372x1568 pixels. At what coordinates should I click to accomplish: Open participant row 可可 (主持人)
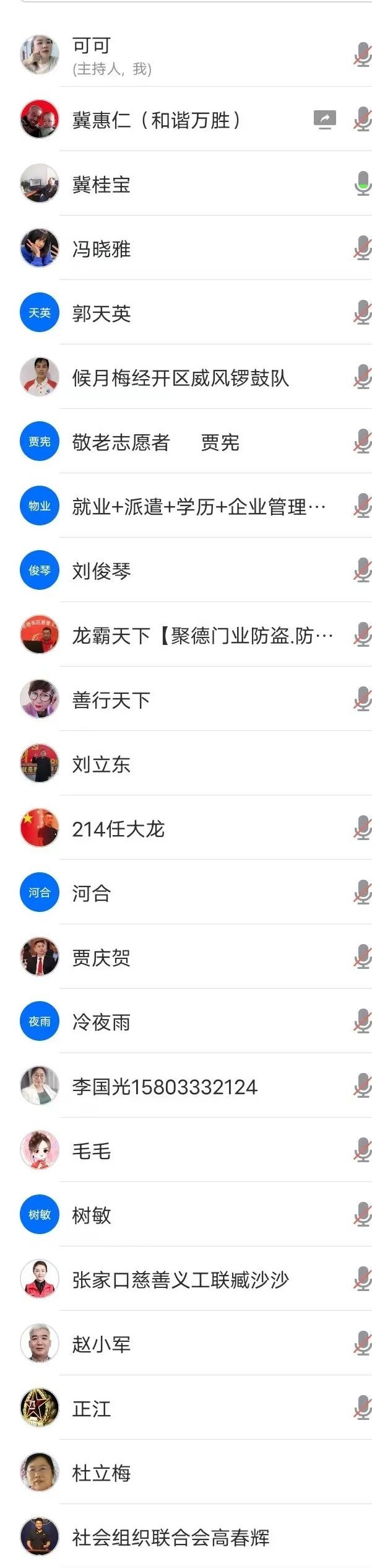coord(186,55)
